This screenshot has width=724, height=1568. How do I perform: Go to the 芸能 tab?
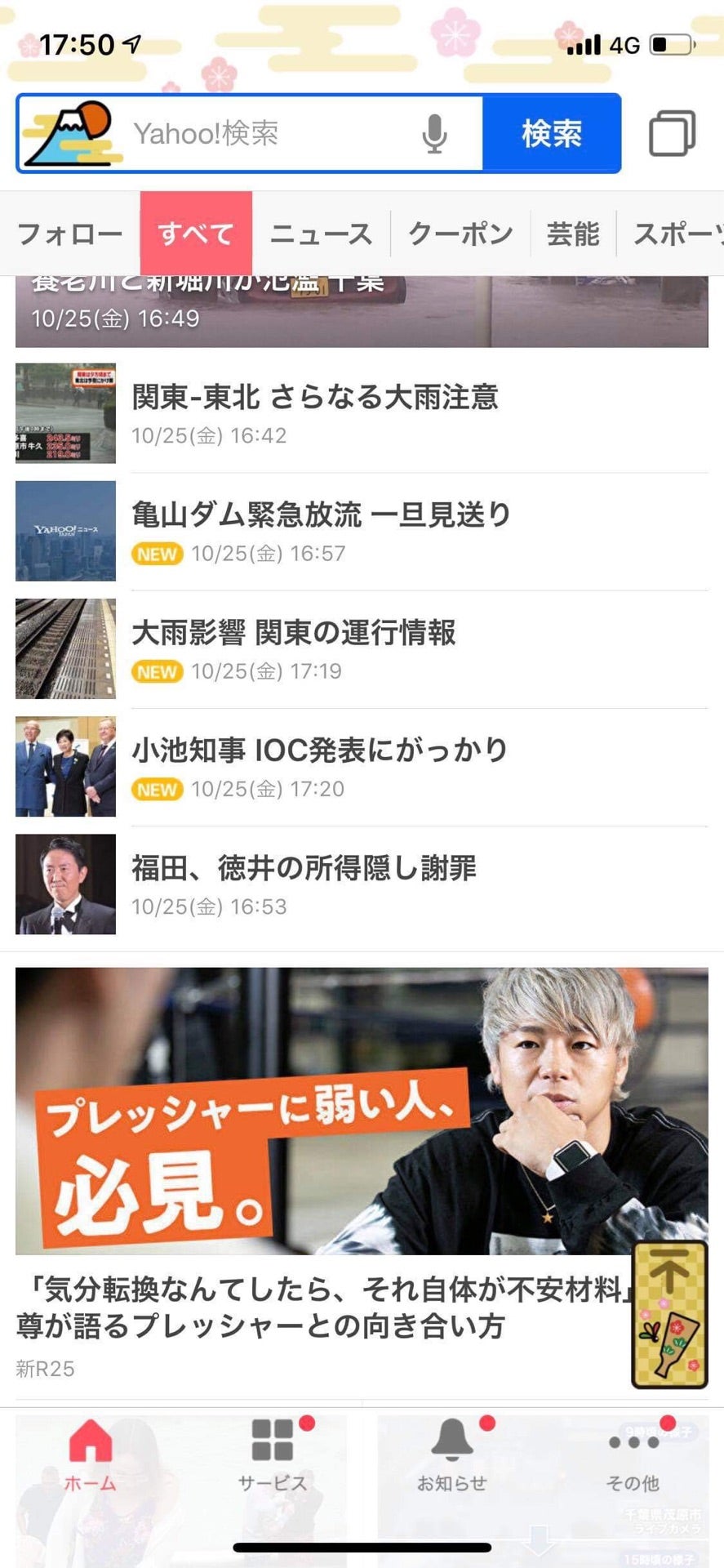coord(573,234)
